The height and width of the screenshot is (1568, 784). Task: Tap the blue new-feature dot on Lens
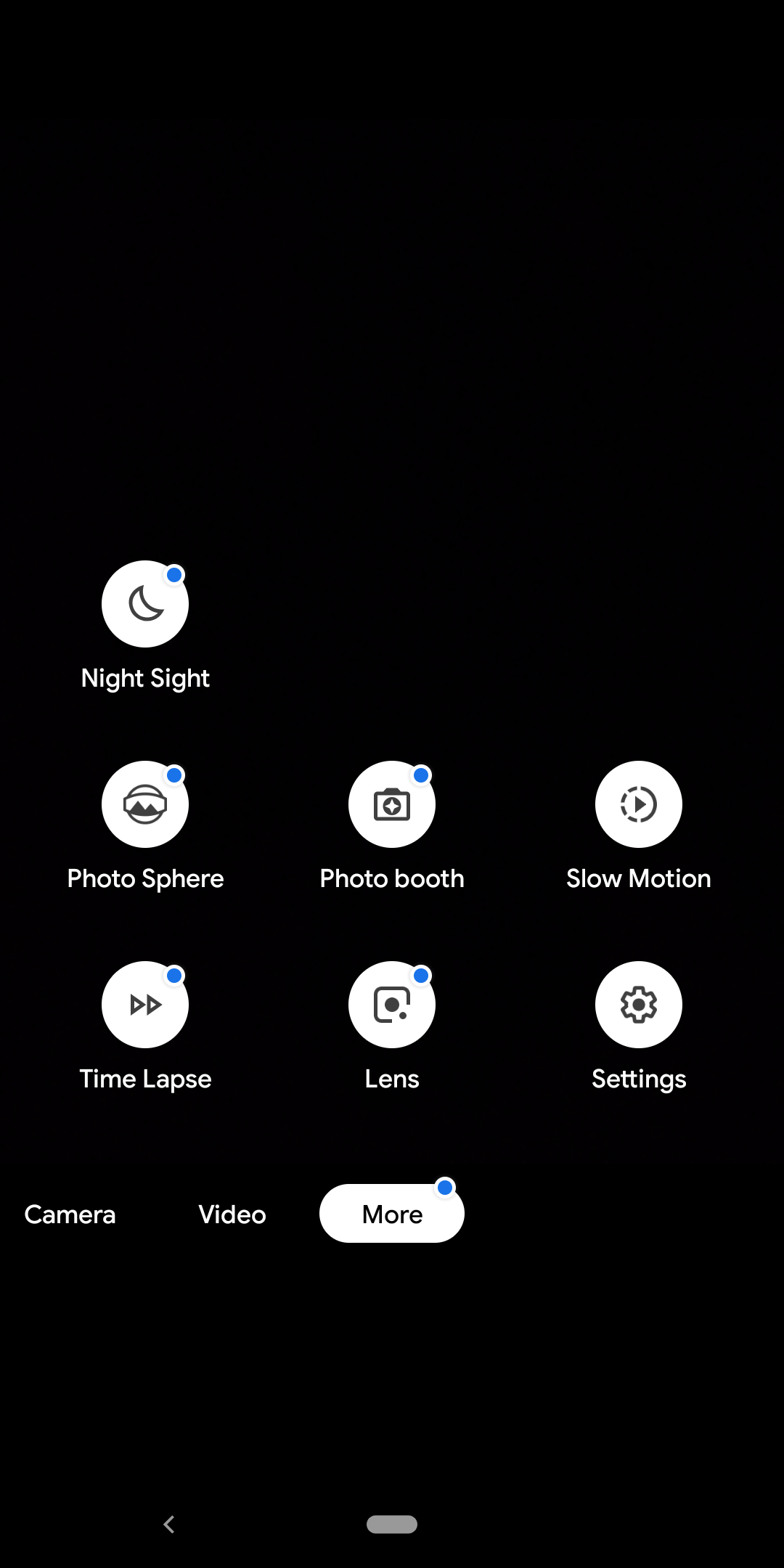[421, 975]
